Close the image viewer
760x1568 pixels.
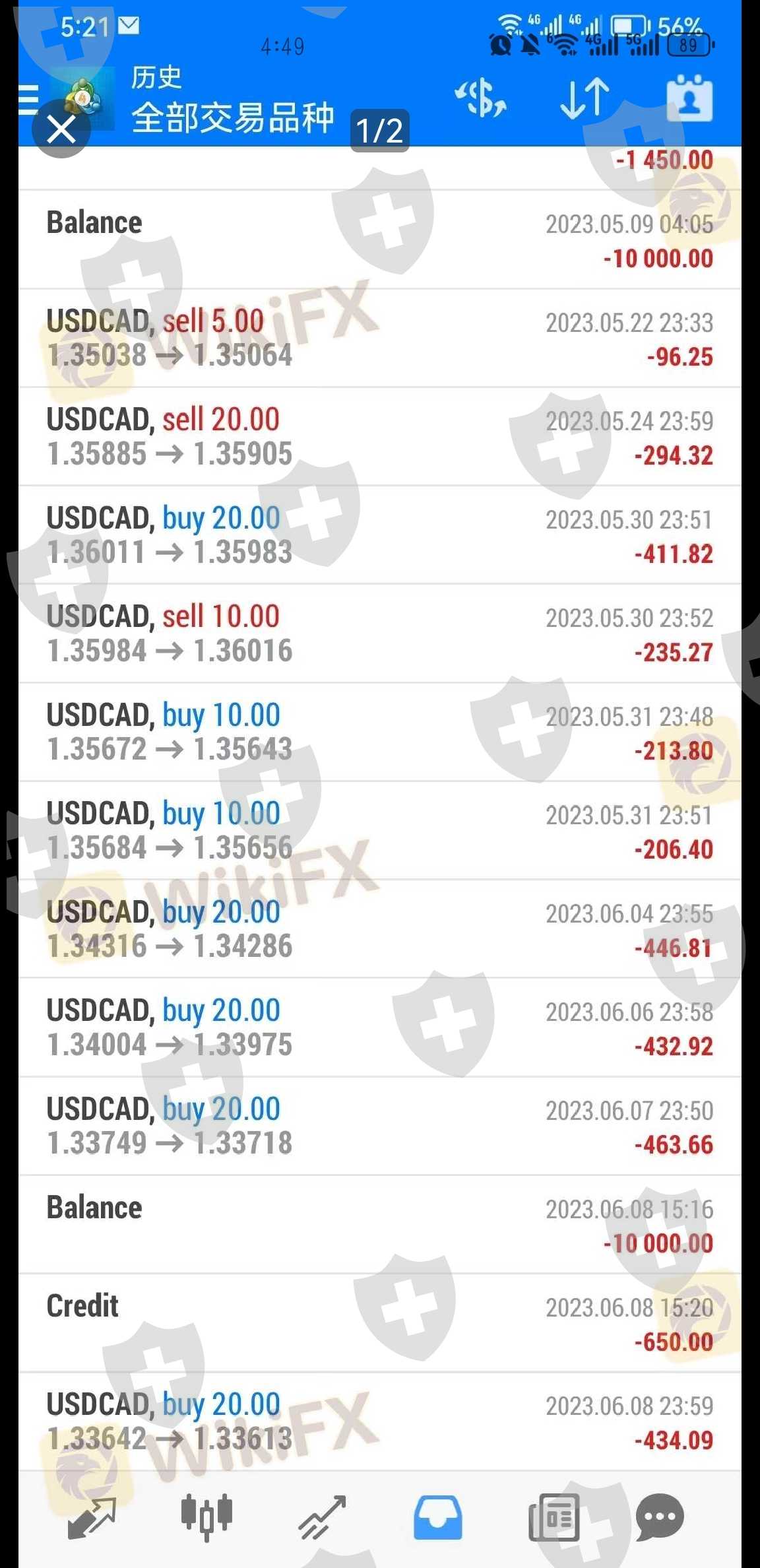pyautogui.click(x=61, y=129)
